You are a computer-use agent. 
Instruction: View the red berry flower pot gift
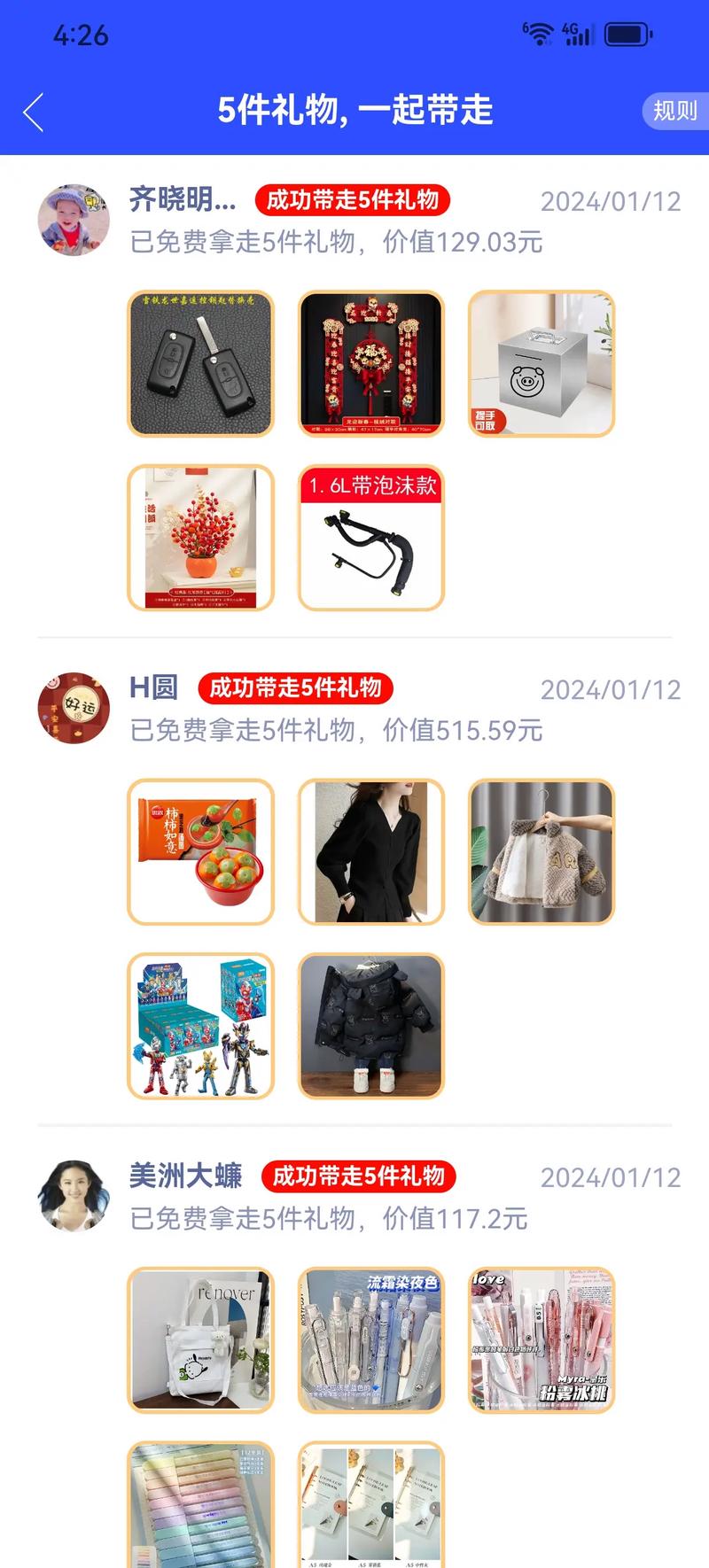click(x=201, y=538)
